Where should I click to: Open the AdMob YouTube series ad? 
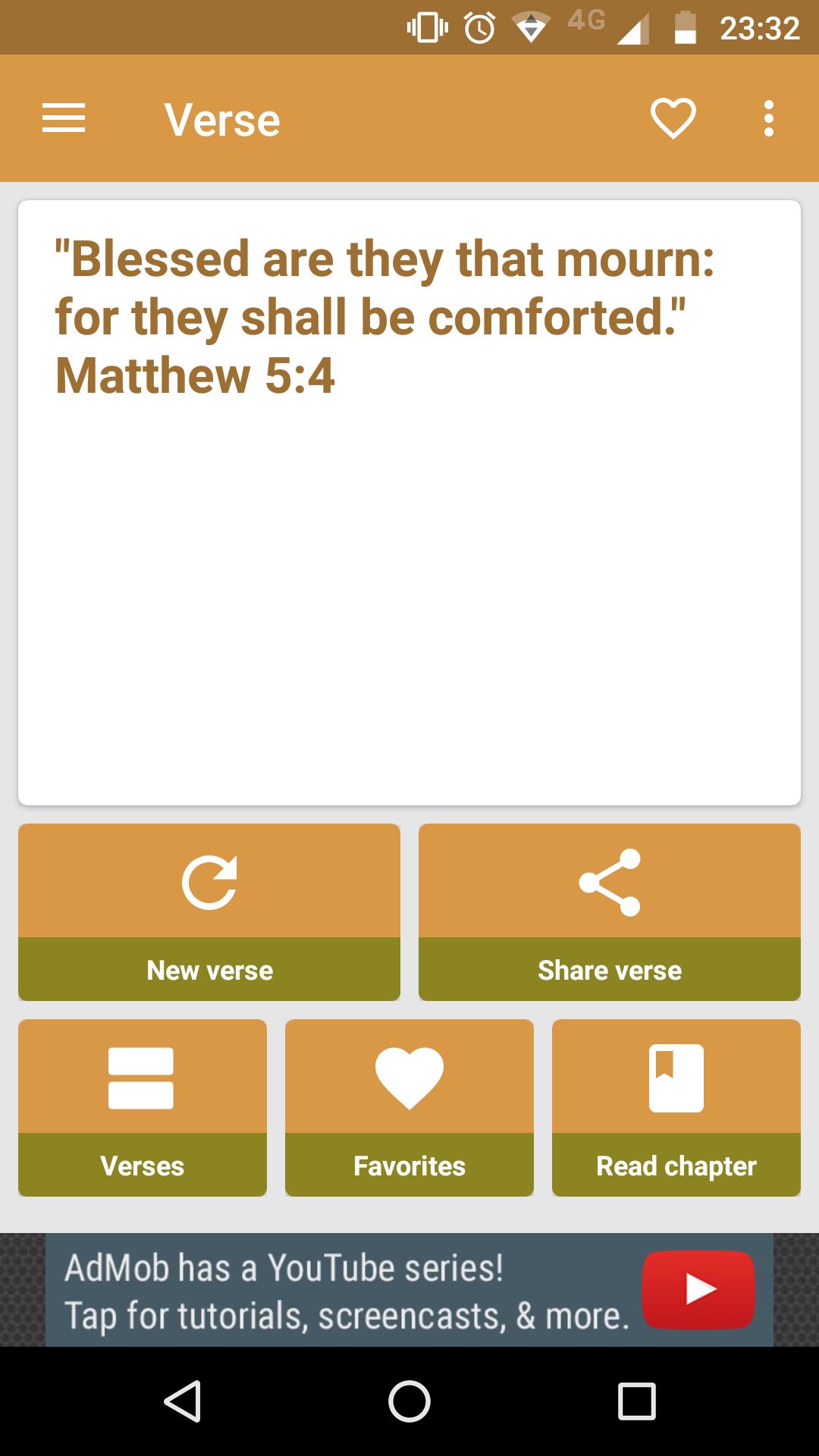coord(409,1290)
